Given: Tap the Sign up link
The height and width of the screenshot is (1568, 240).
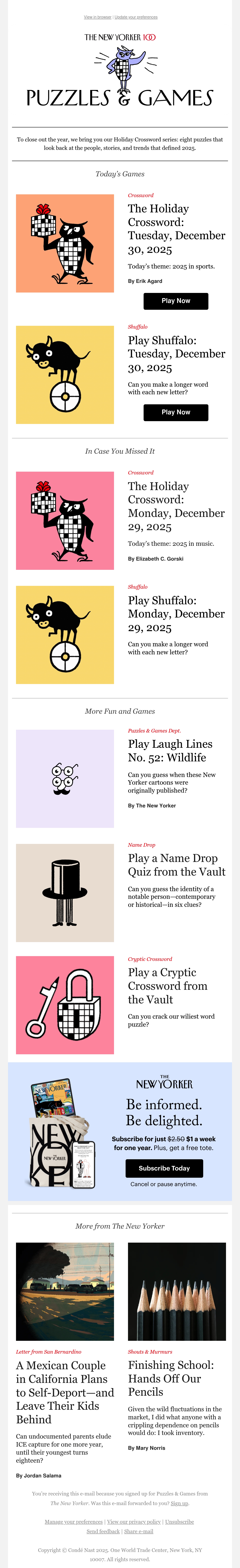Looking at the screenshot, I should [179, 1503].
